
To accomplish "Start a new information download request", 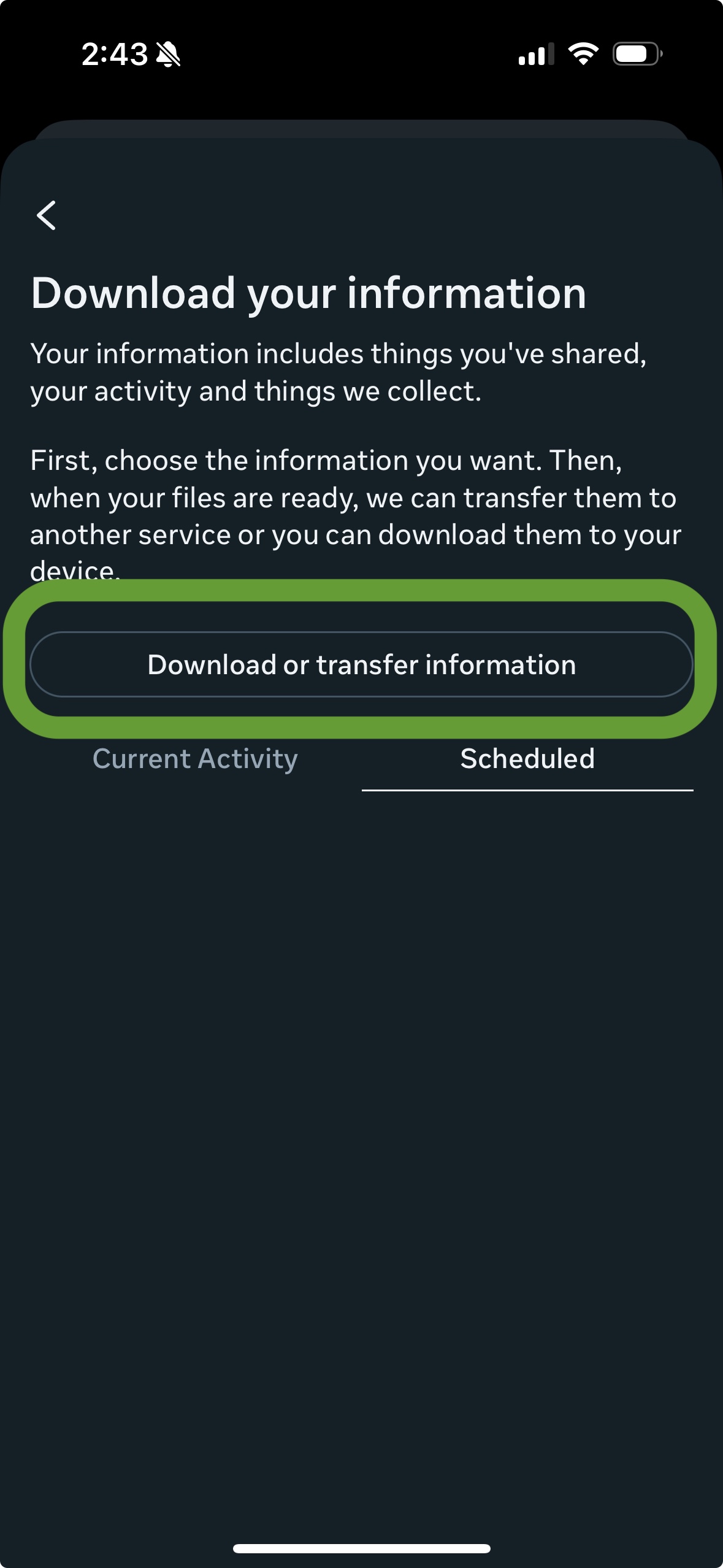I will click(362, 664).
